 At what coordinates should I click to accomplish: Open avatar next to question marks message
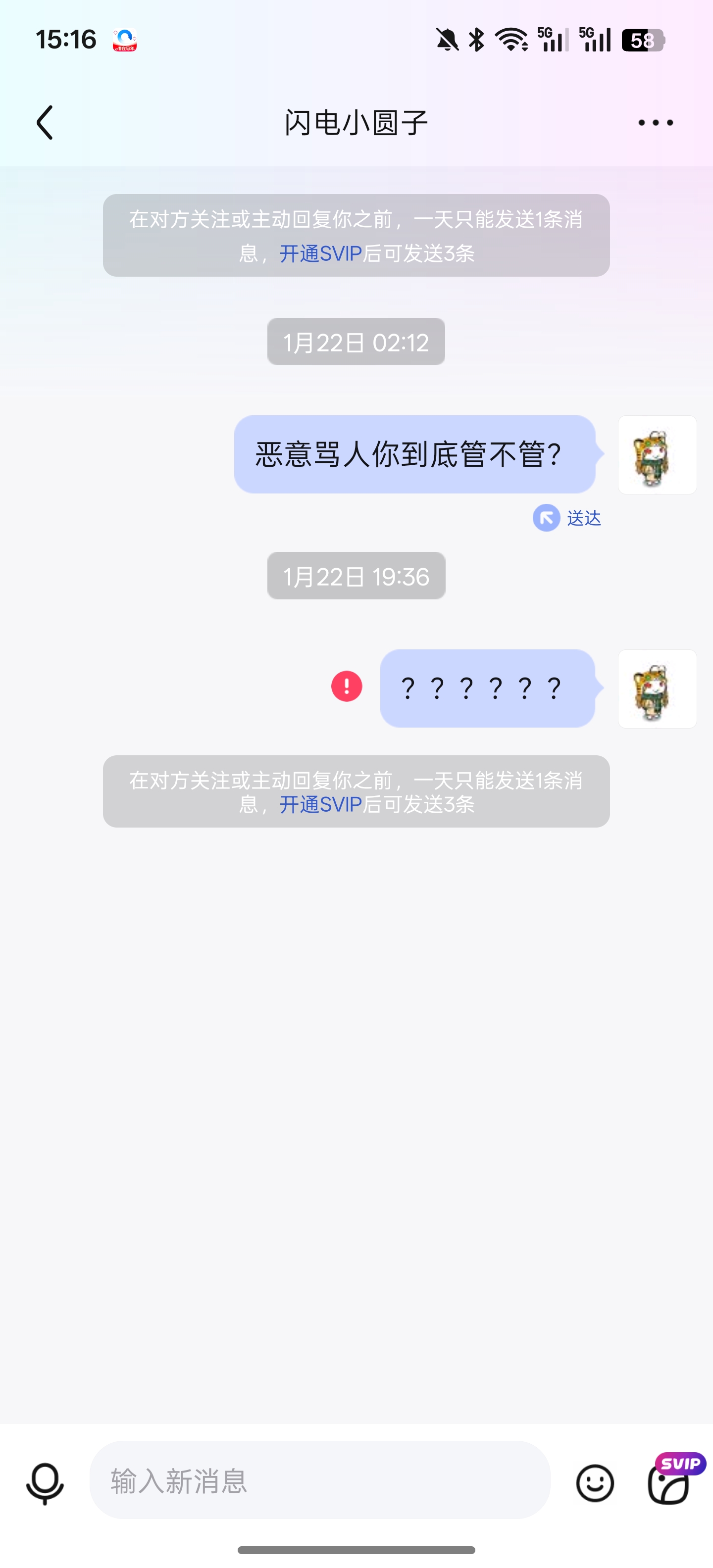pos(657,688)
